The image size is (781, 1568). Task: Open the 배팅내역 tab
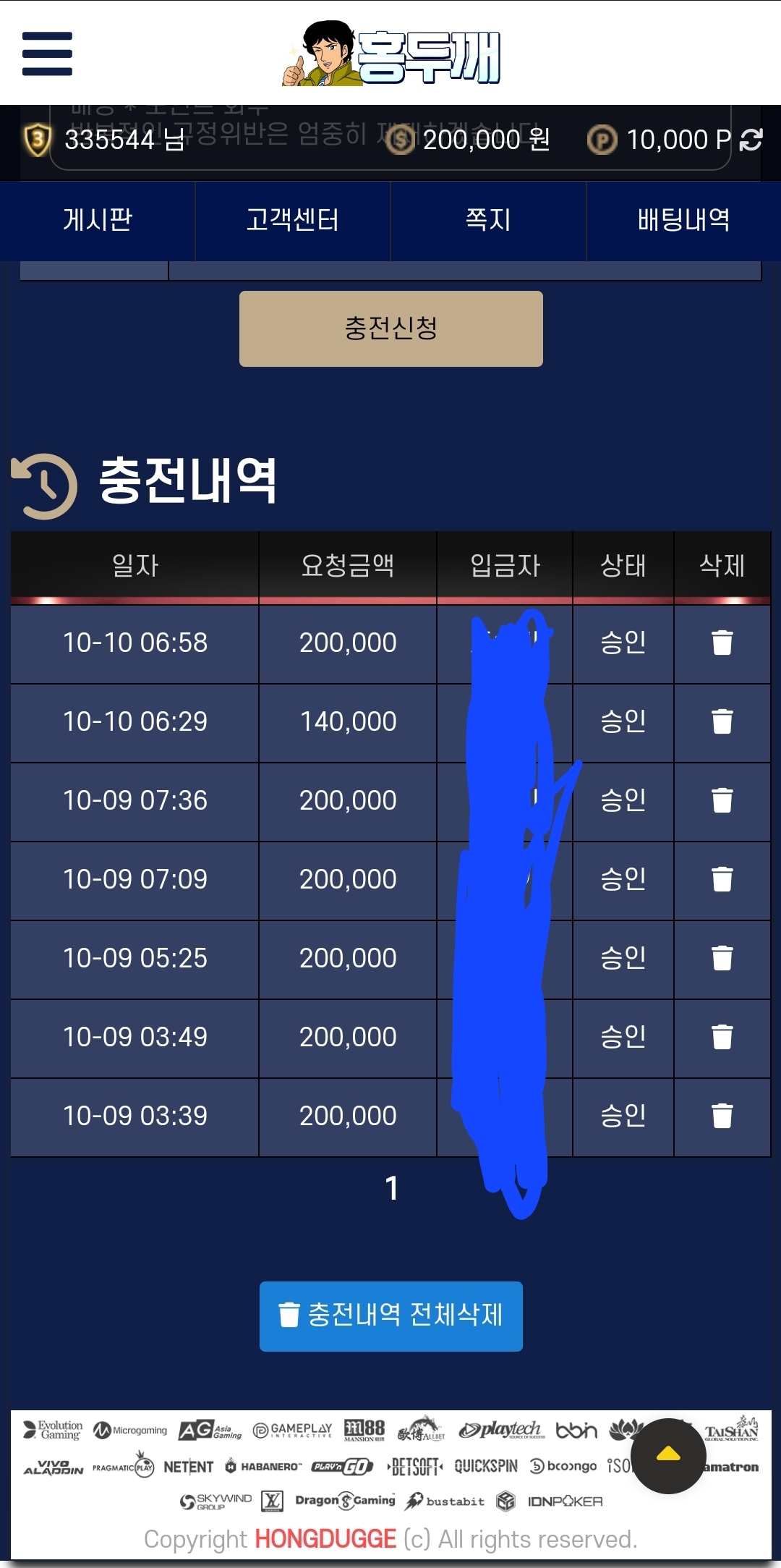[x=683, y=220]
